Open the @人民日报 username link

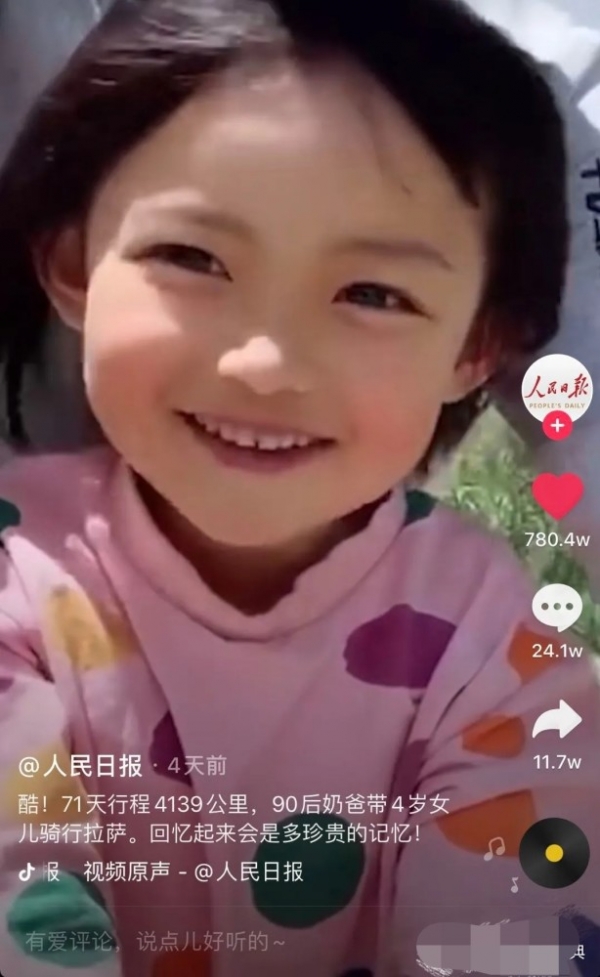click(83, 767)
